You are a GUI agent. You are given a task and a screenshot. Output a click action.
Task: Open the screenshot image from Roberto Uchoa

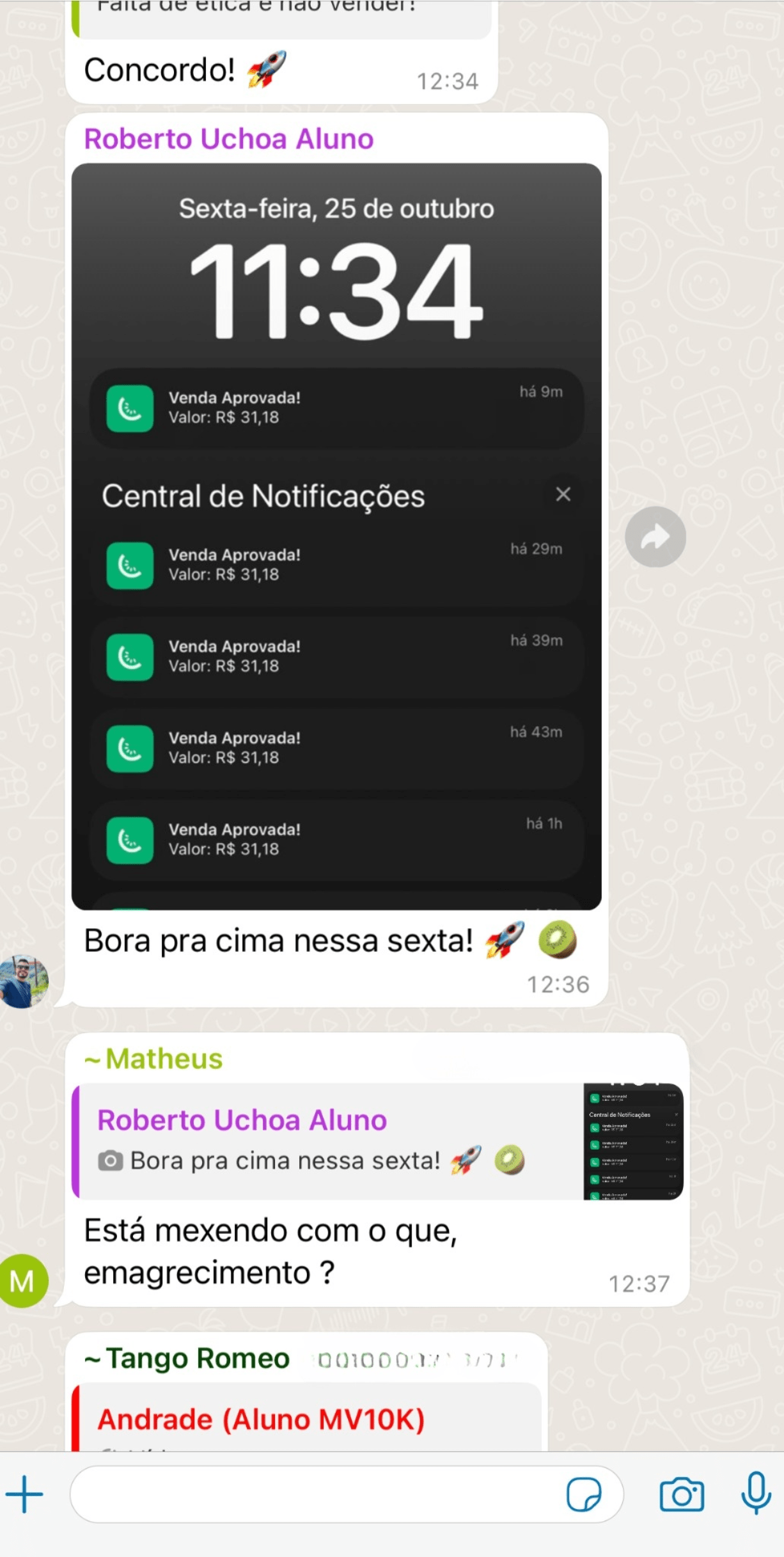(x=336, y=536)
